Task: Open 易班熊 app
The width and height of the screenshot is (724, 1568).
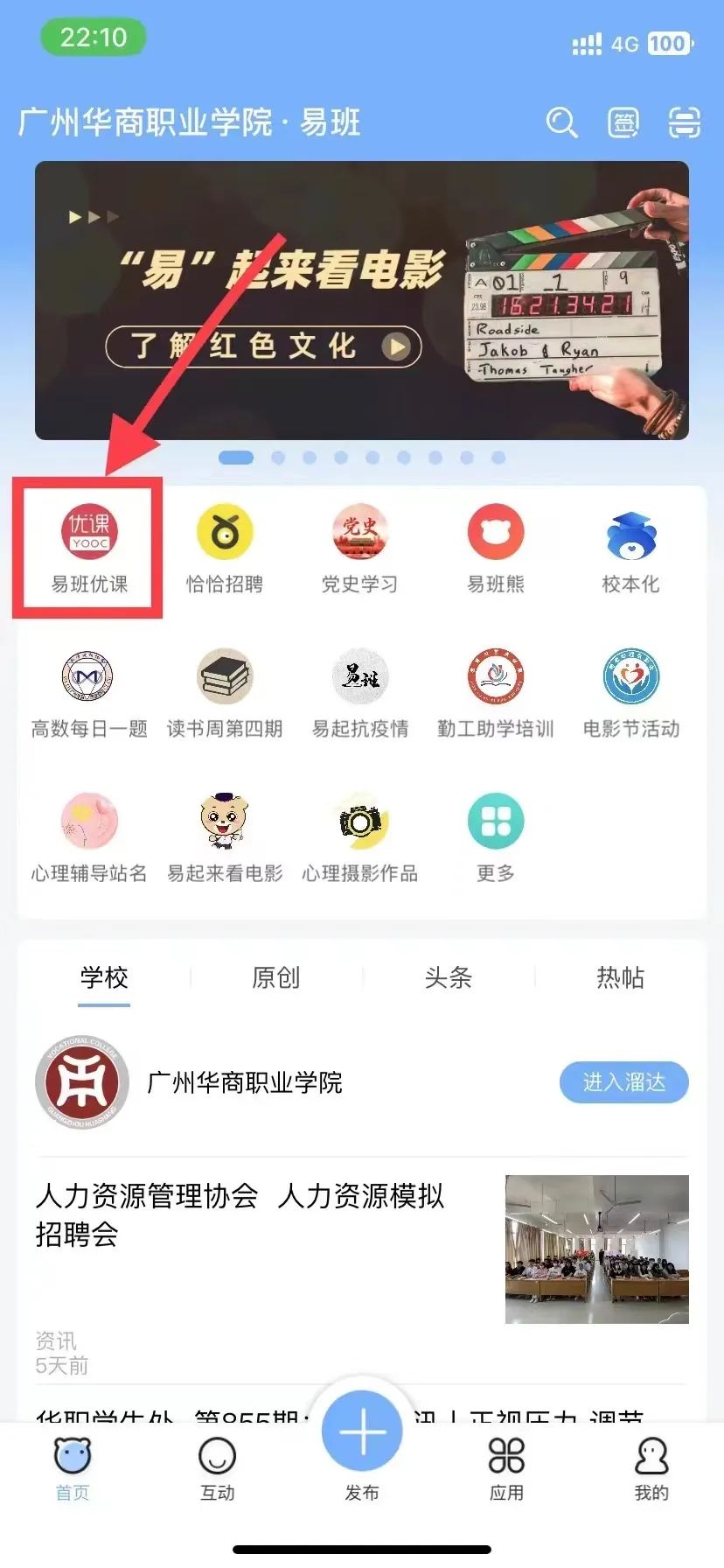Action: 496,548
